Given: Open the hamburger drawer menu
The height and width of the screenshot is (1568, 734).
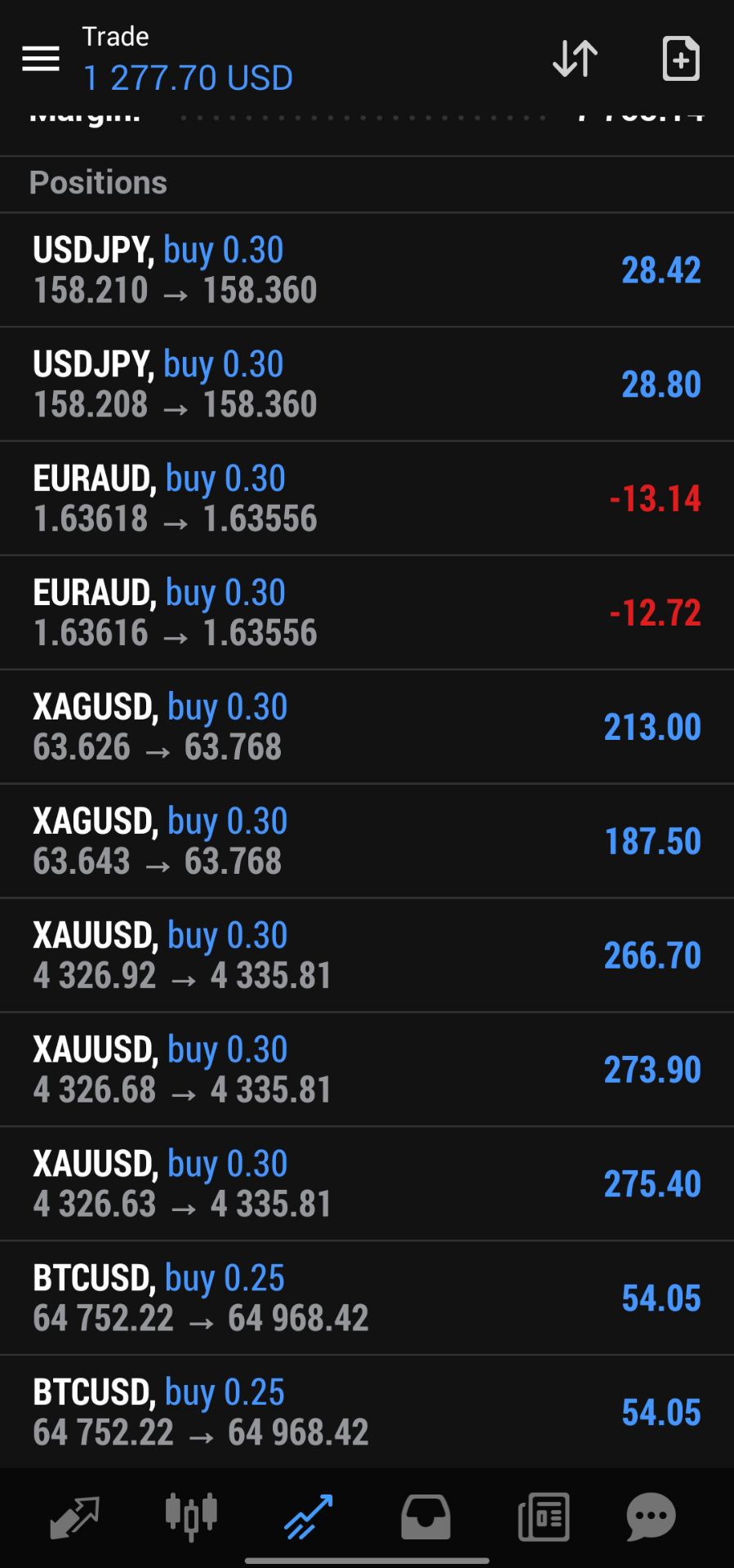Looking at the screenshot, I should [x=41, y=59].
